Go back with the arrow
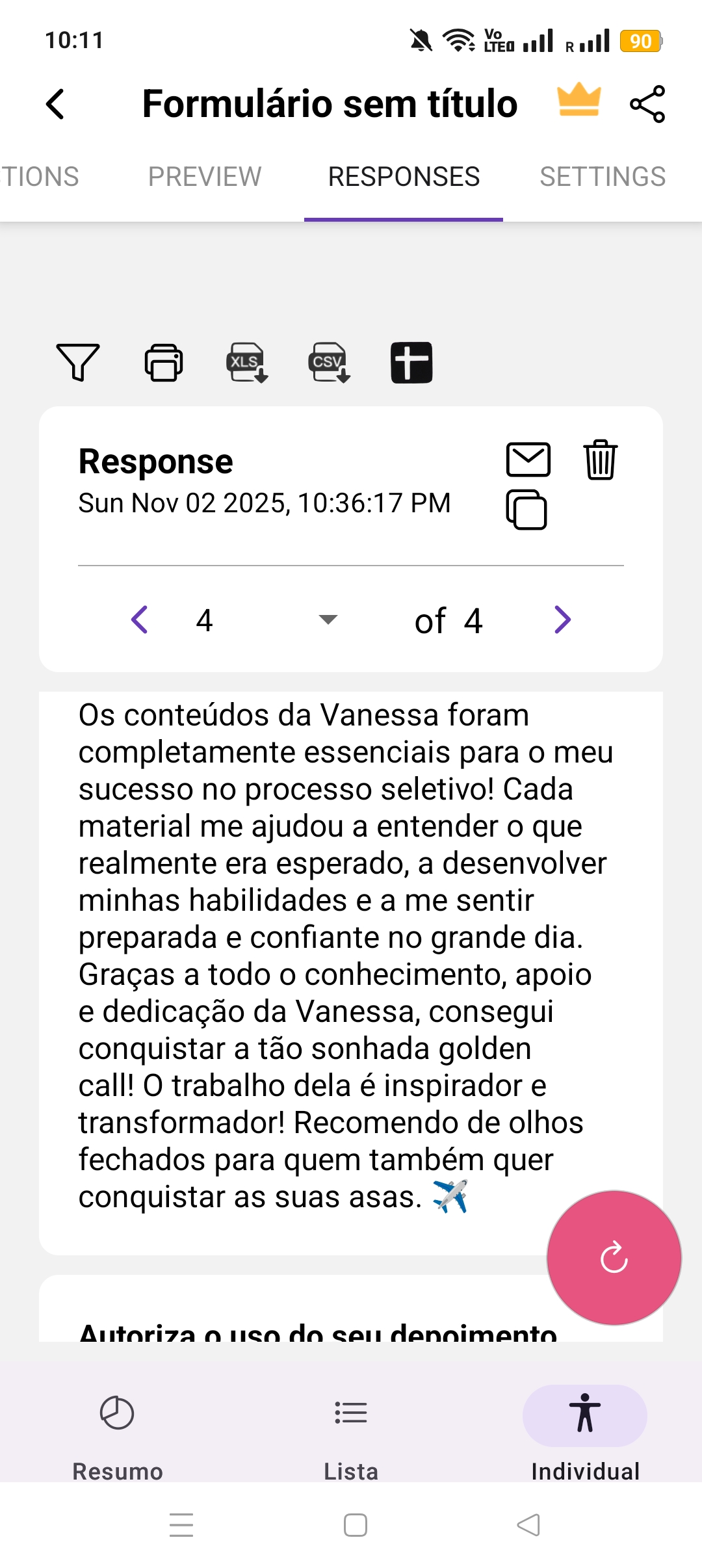The image size is (702, 1568). coord(55,103)
